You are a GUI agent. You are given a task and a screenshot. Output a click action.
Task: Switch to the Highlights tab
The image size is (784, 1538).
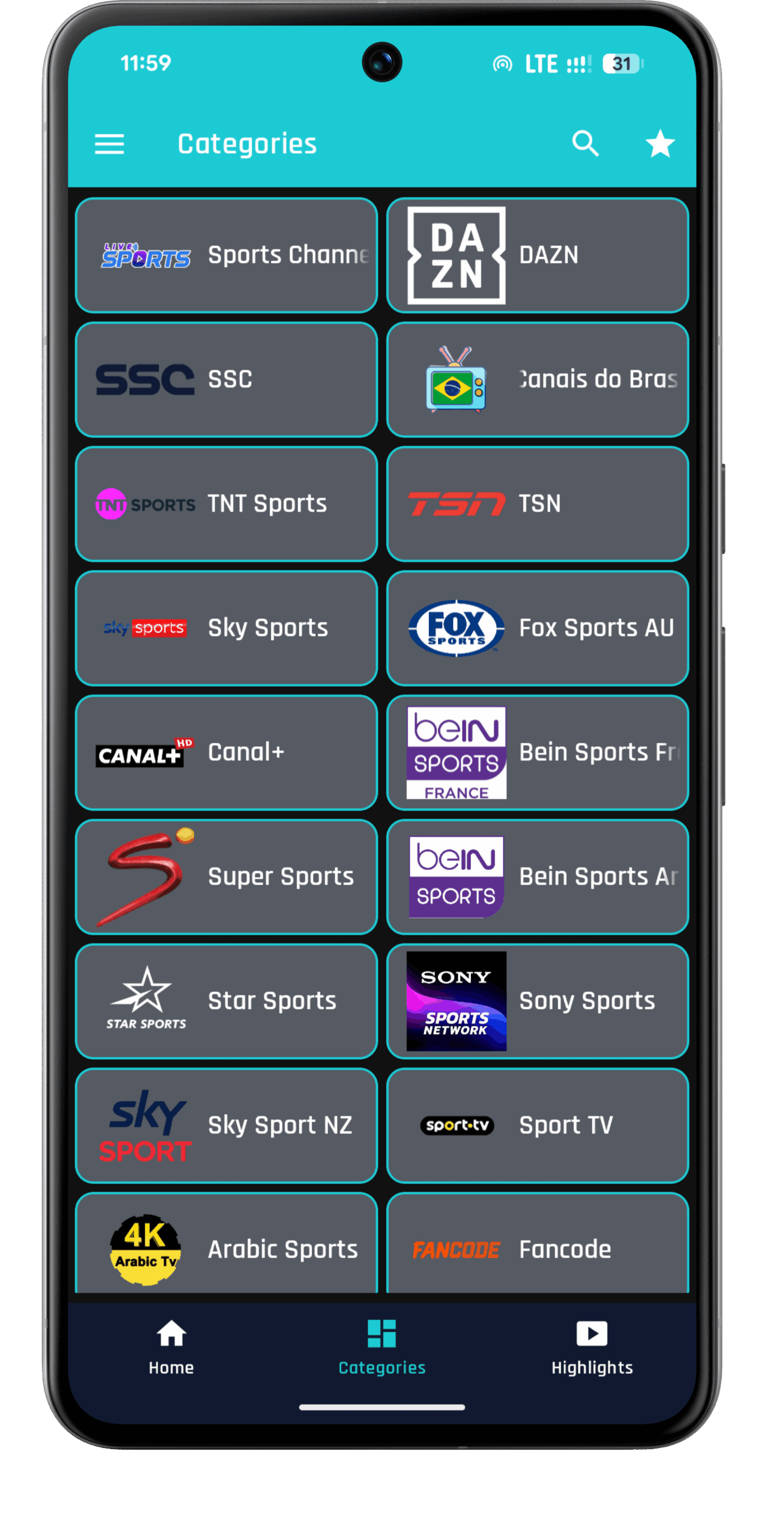coord(592,1347)
